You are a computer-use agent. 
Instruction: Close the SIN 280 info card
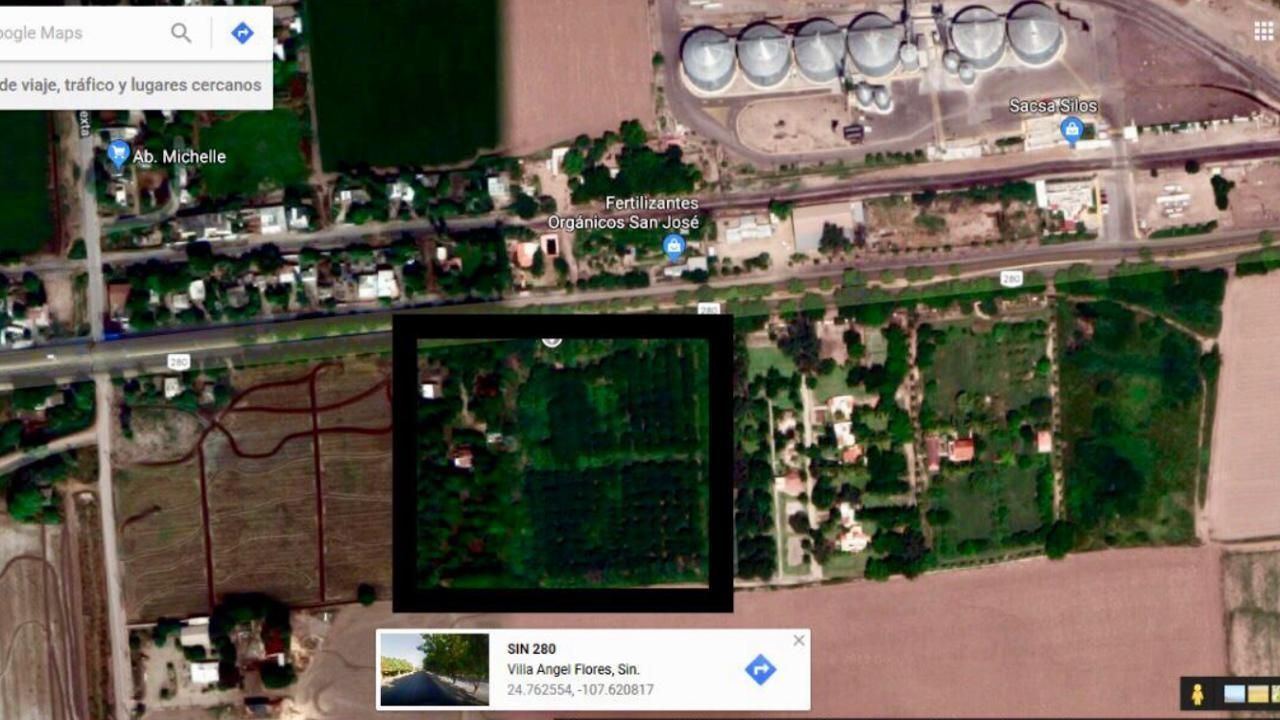798,641
